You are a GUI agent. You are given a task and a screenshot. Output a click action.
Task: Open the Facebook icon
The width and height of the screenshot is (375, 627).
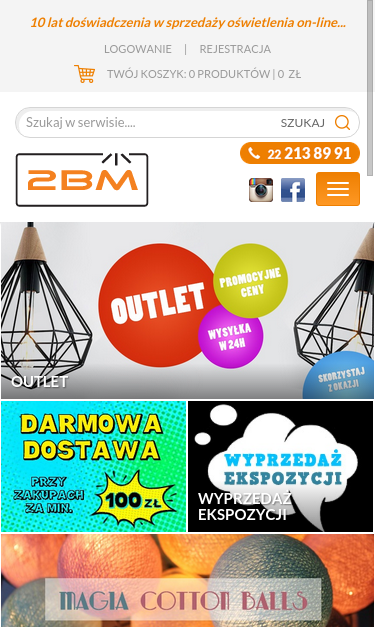click(293, 190)
